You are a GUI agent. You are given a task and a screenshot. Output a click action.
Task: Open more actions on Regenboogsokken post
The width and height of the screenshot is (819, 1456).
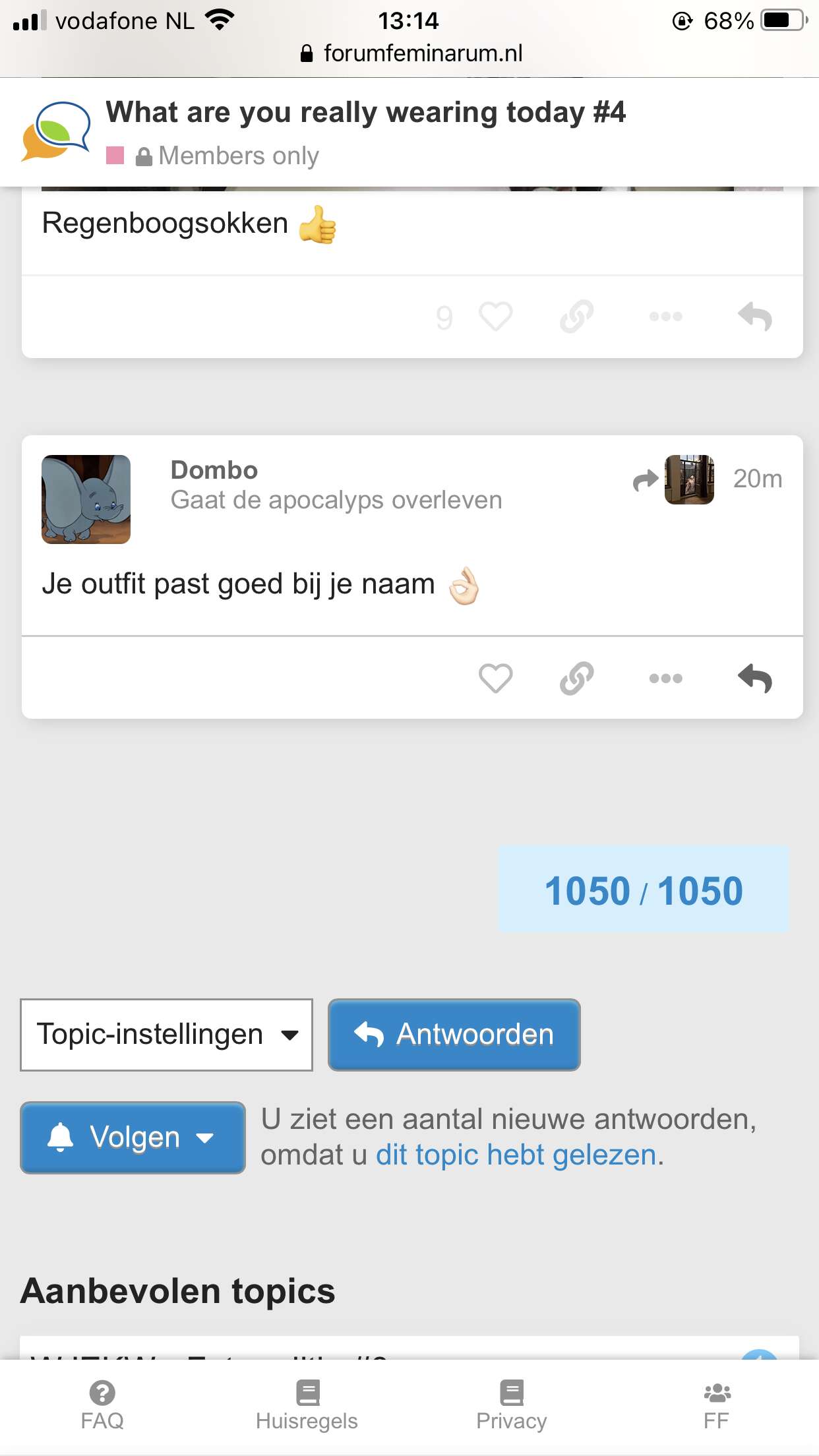pyautogui.click(x=666, y=317)
